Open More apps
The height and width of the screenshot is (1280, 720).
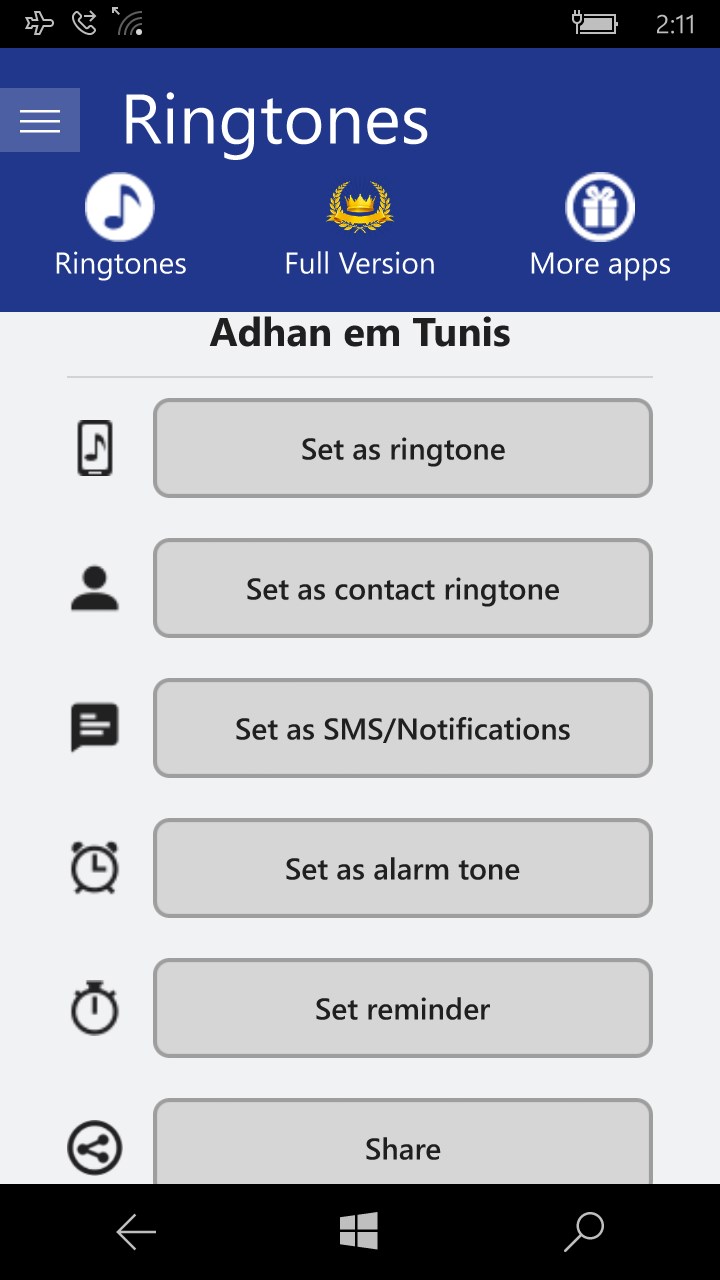click(600, 226)
